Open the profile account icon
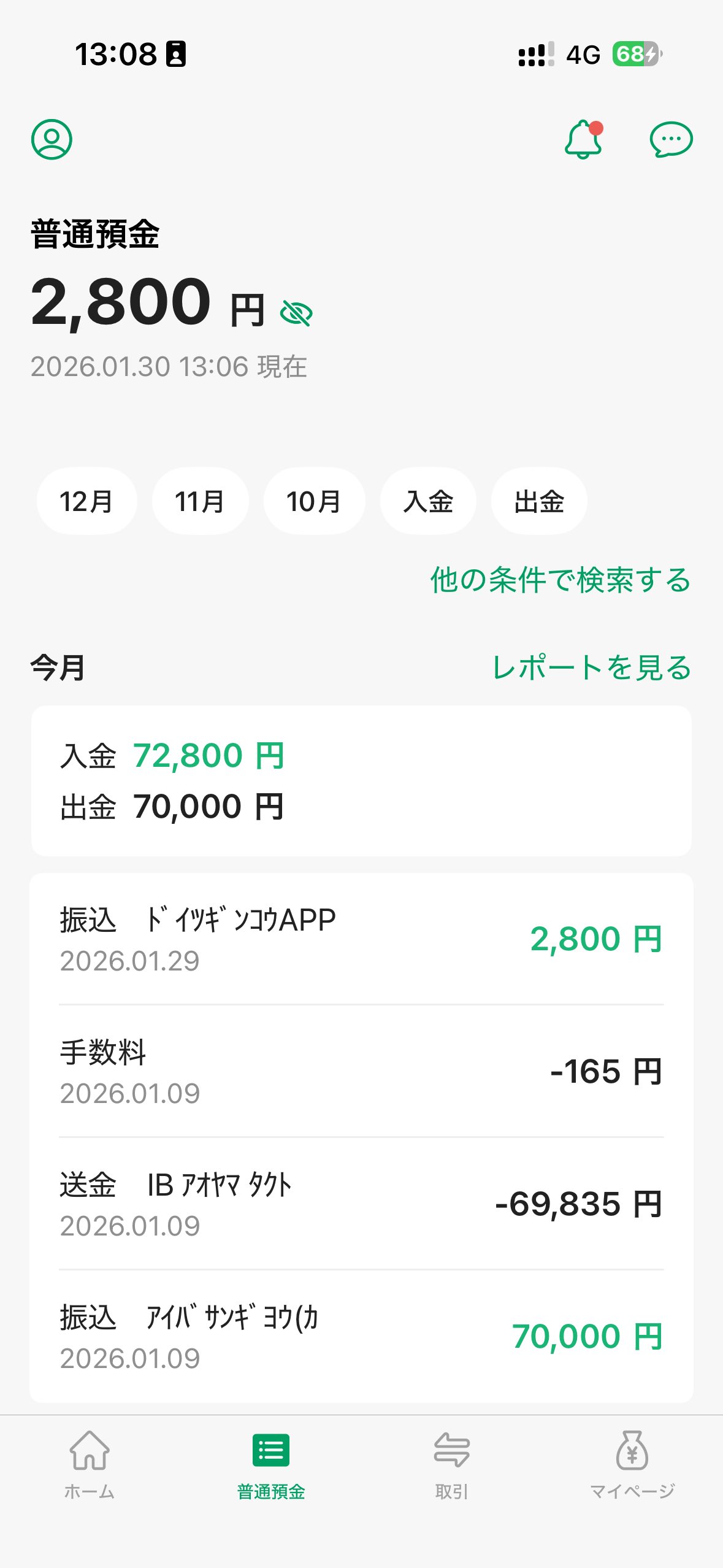Image resolution: width=723 pixels, height=1568 pixels. (x=52, y=139)
